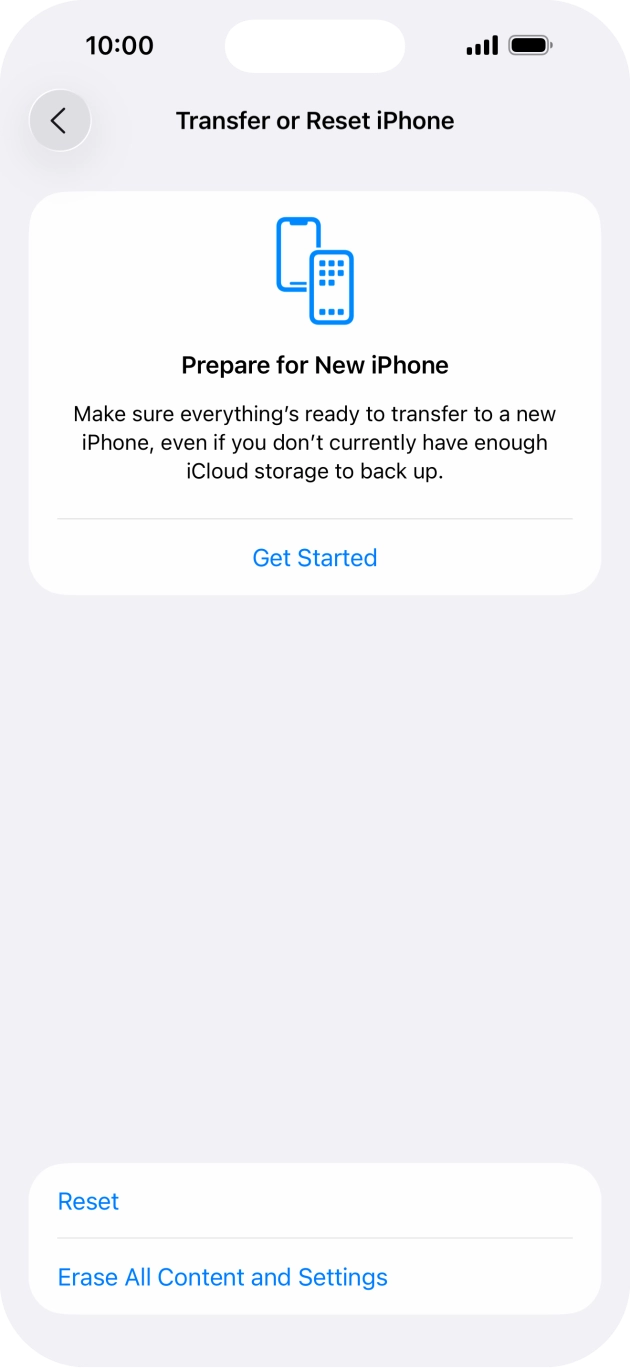
Task: Open the Reset options
Action: click(89, 1201)
